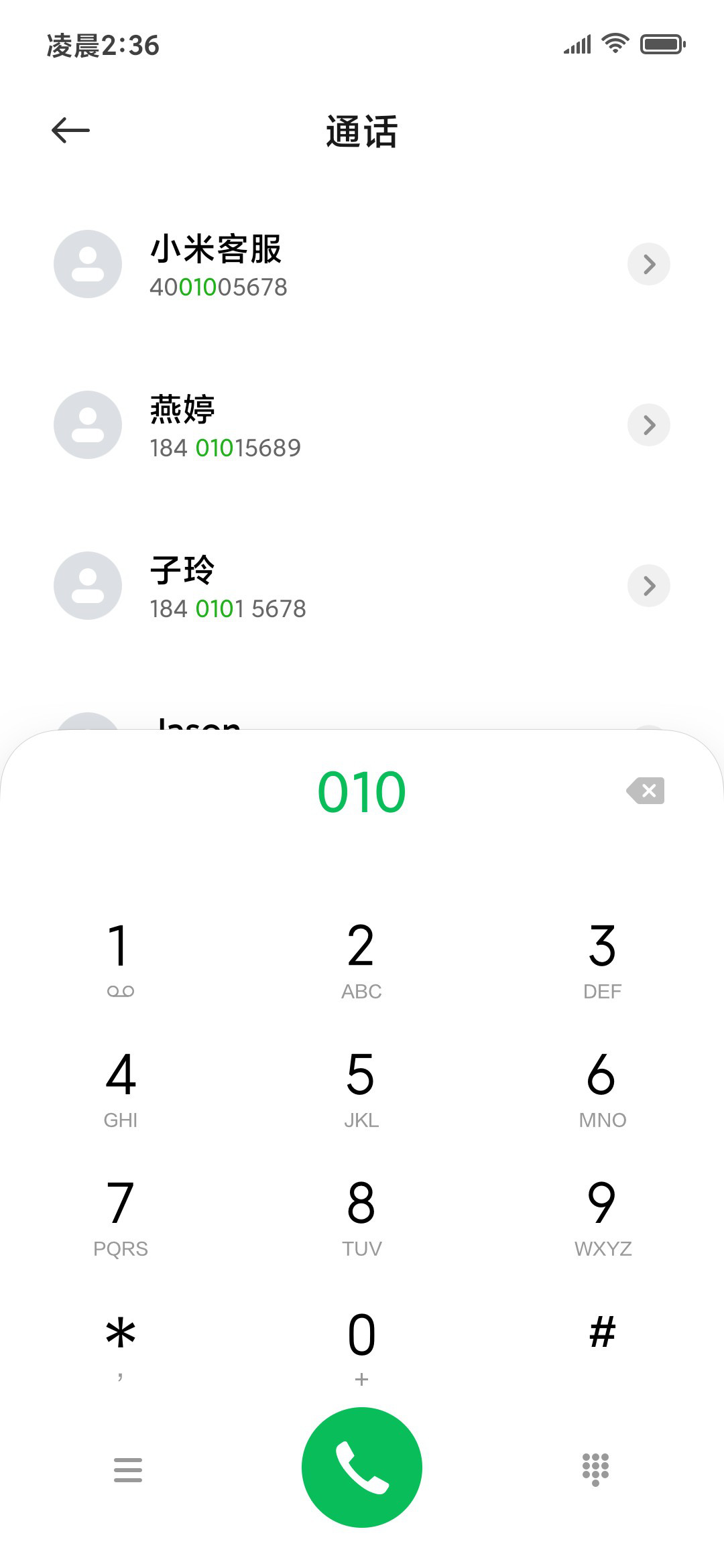
Task: Open details arrow for 小米客服
Action: pyautogui.click(x=649, y=264)
